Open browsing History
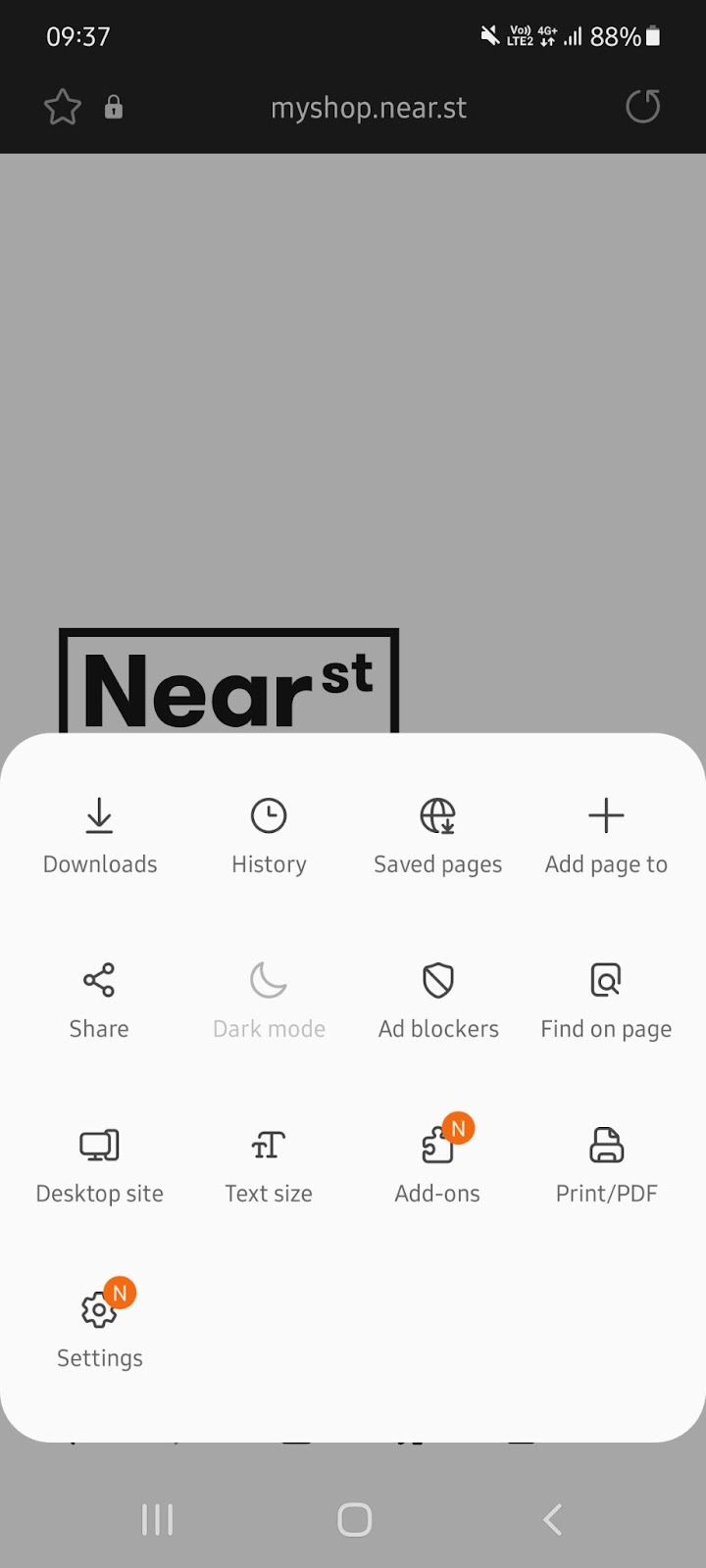The width and height of the screenshot is (706, 1568). (269, 835)
